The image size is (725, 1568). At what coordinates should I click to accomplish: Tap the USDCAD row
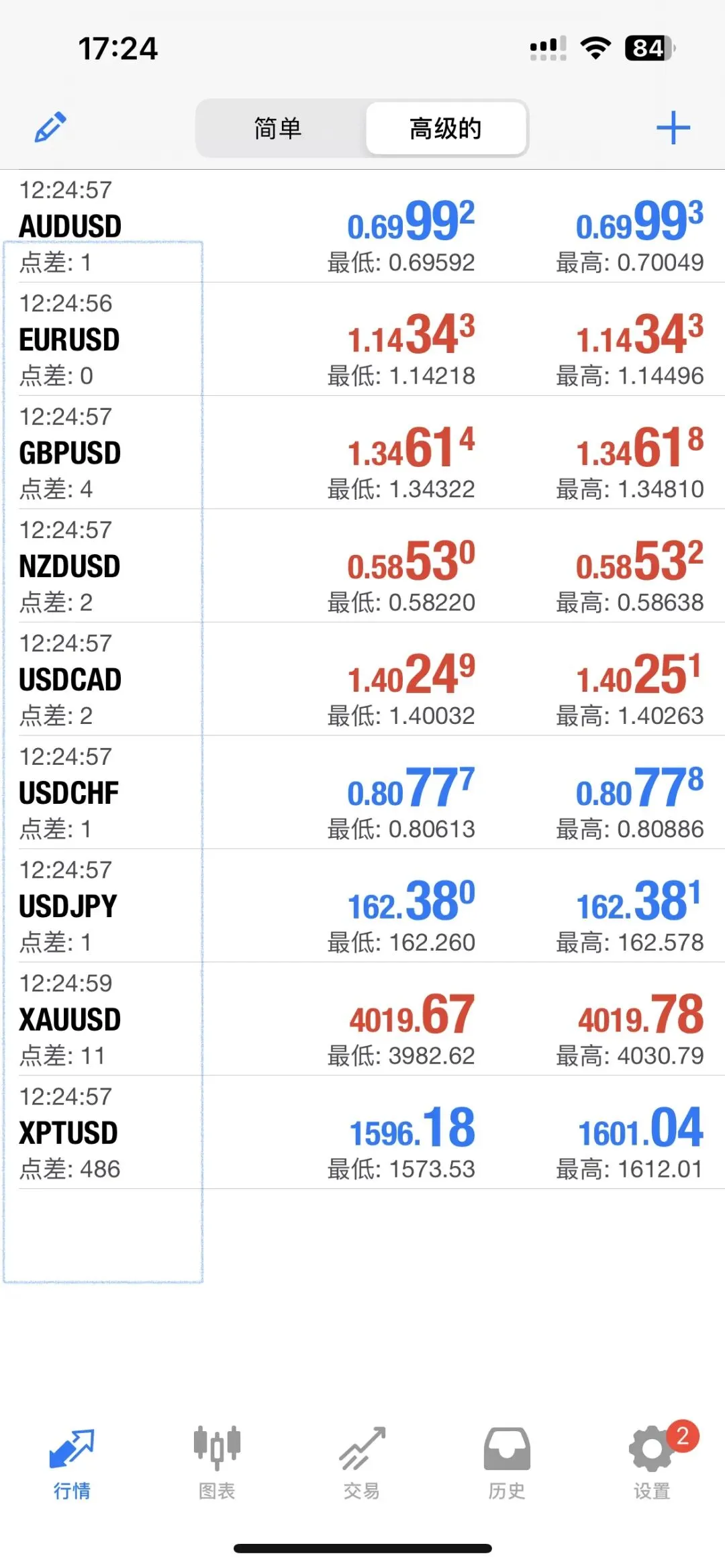[x=362, y=680]
